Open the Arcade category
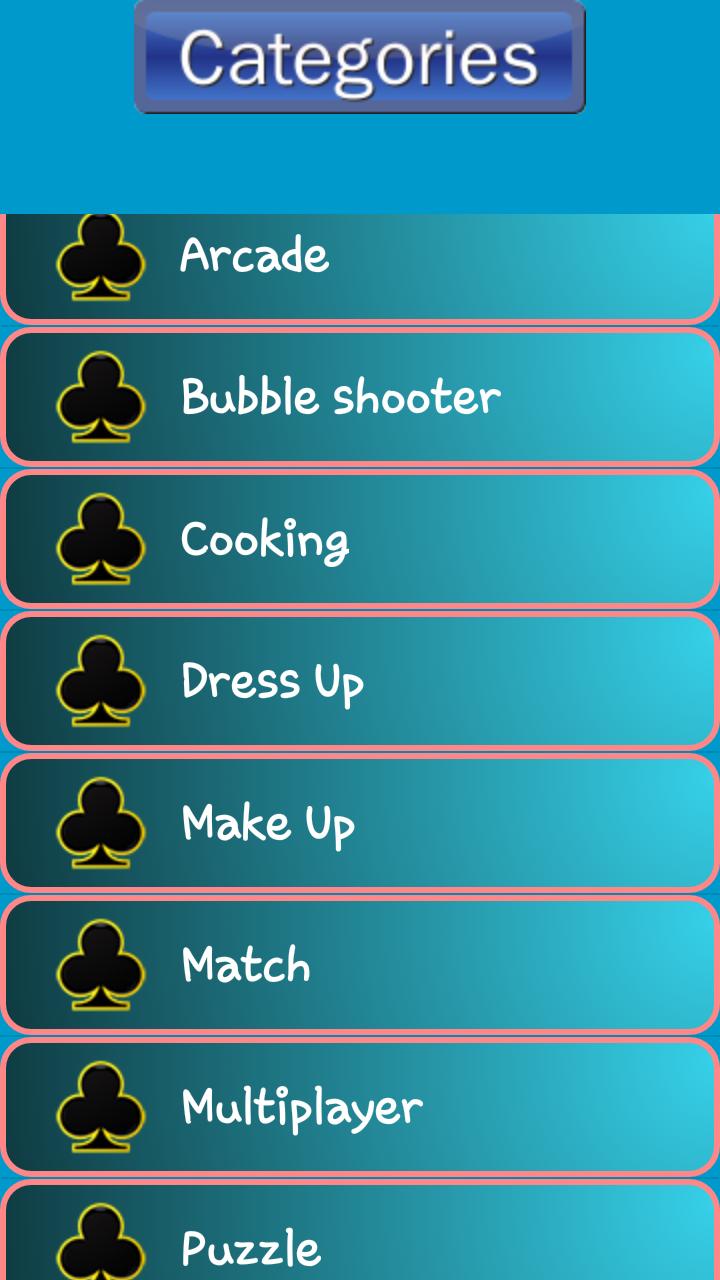The height and width of the screenshot is (1280, 720). (360, 255)
